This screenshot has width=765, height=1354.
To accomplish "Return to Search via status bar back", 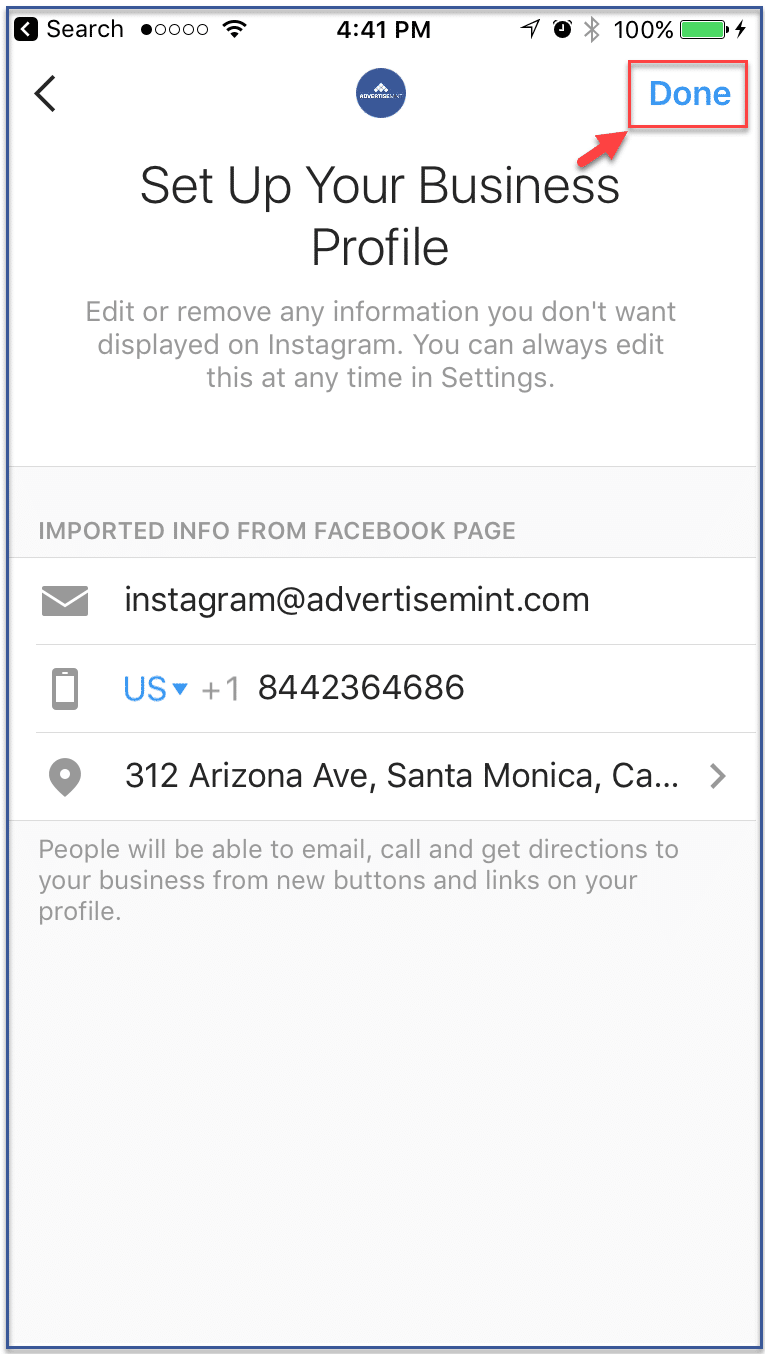I will click(x=69, y=30).
